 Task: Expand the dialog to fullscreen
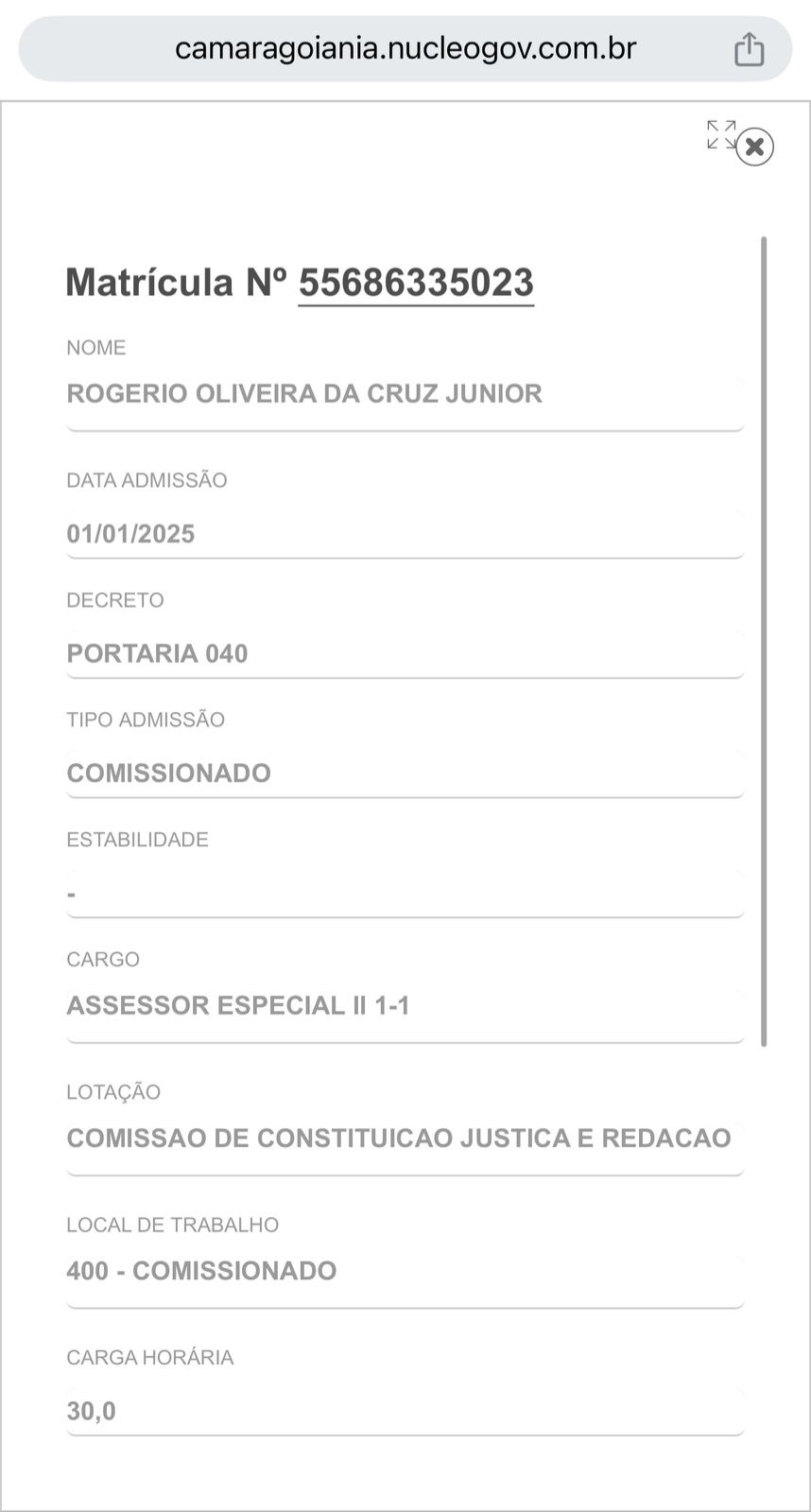pos(721,134)
